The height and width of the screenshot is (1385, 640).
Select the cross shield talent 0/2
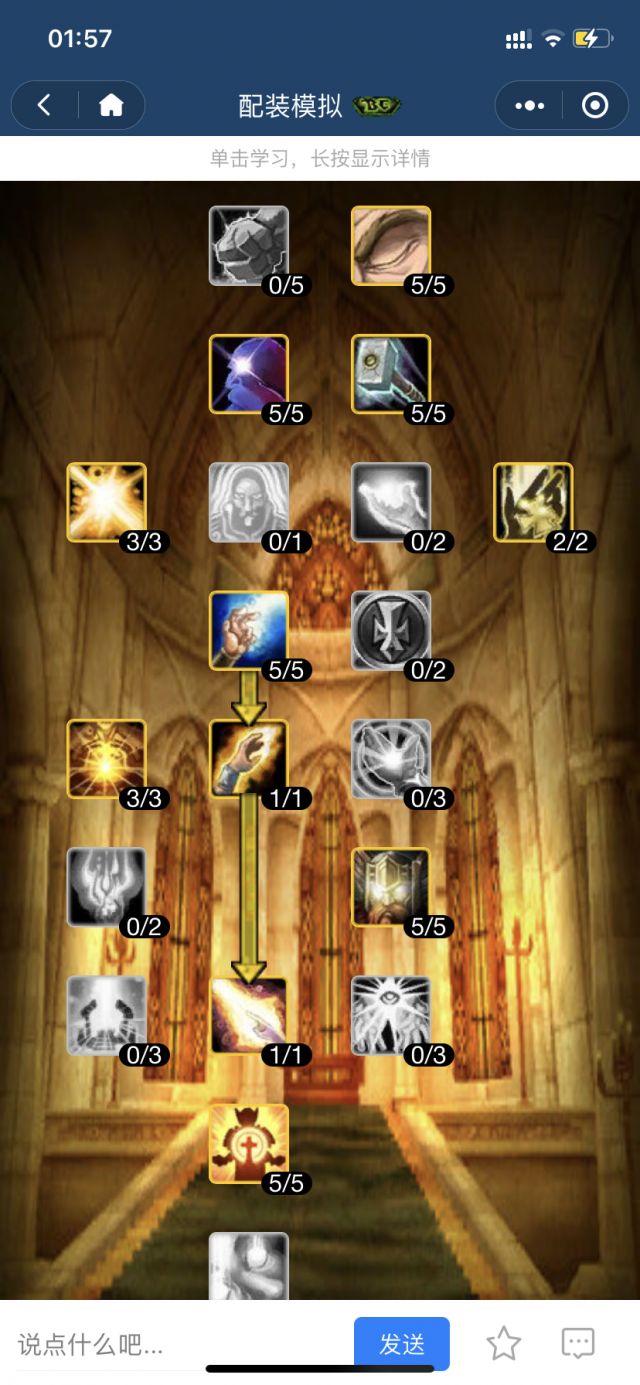click(x=391, y=630)
